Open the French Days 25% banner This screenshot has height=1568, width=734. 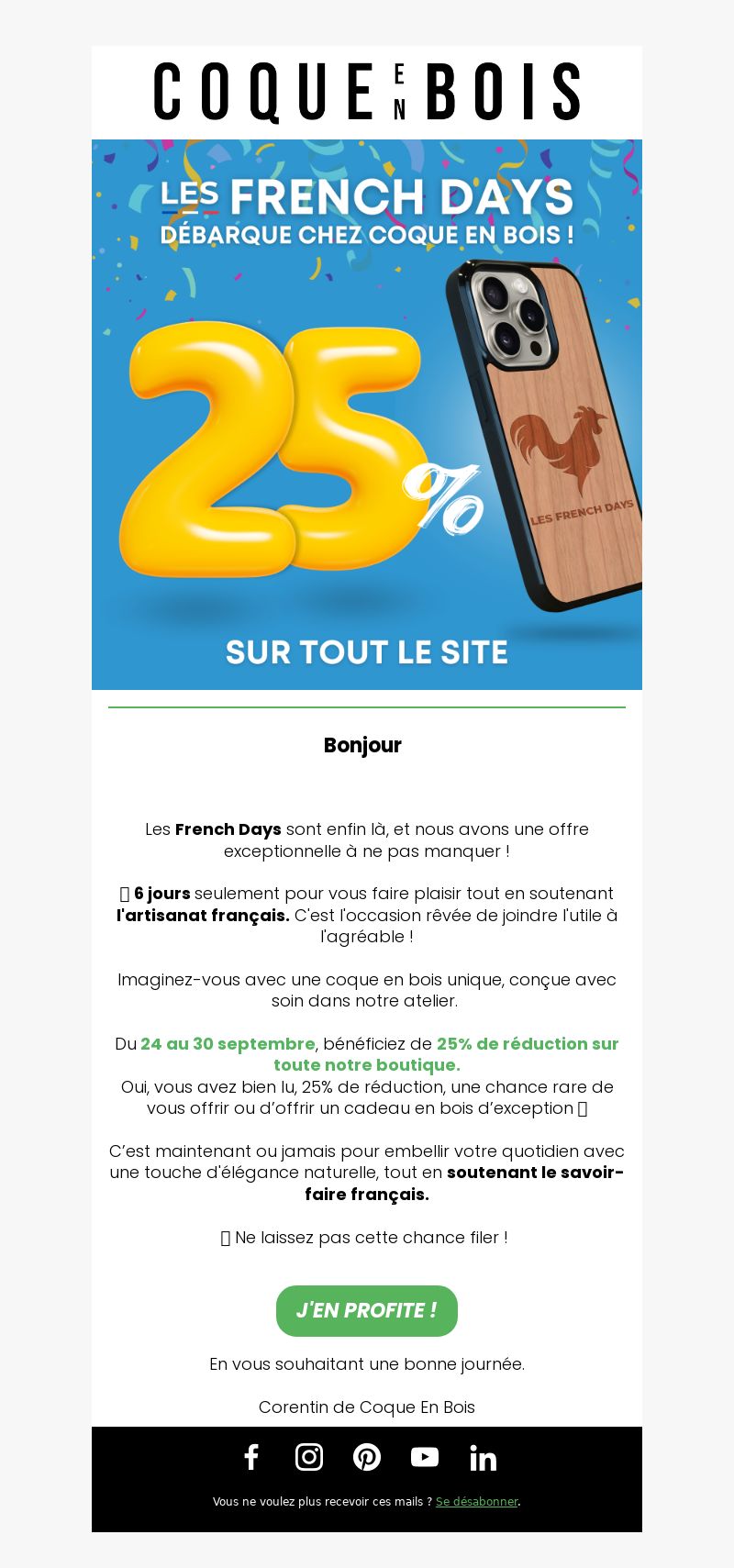point(367,415)
